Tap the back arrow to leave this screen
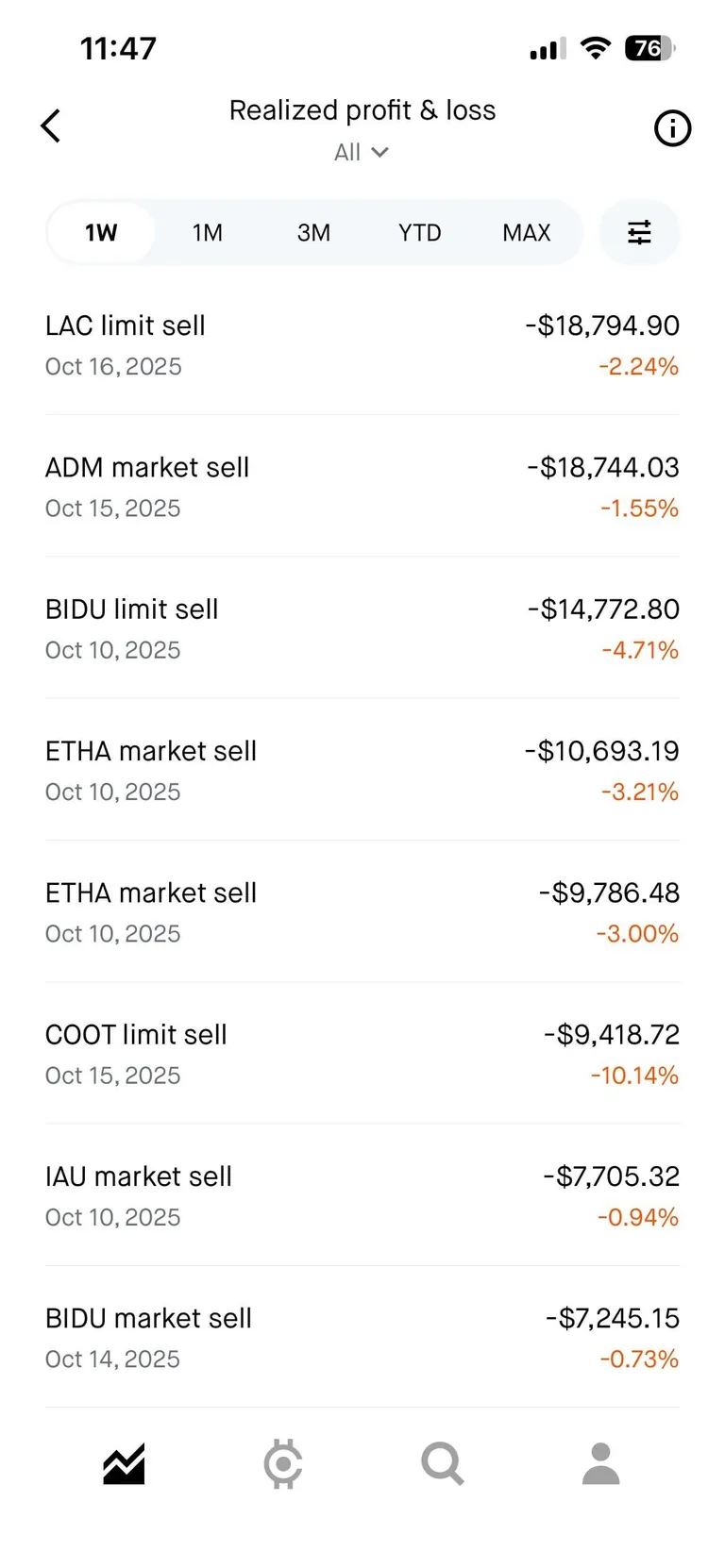Image resolution: width=725 pixels, height=1568 pixels. [x=50, y=125]
